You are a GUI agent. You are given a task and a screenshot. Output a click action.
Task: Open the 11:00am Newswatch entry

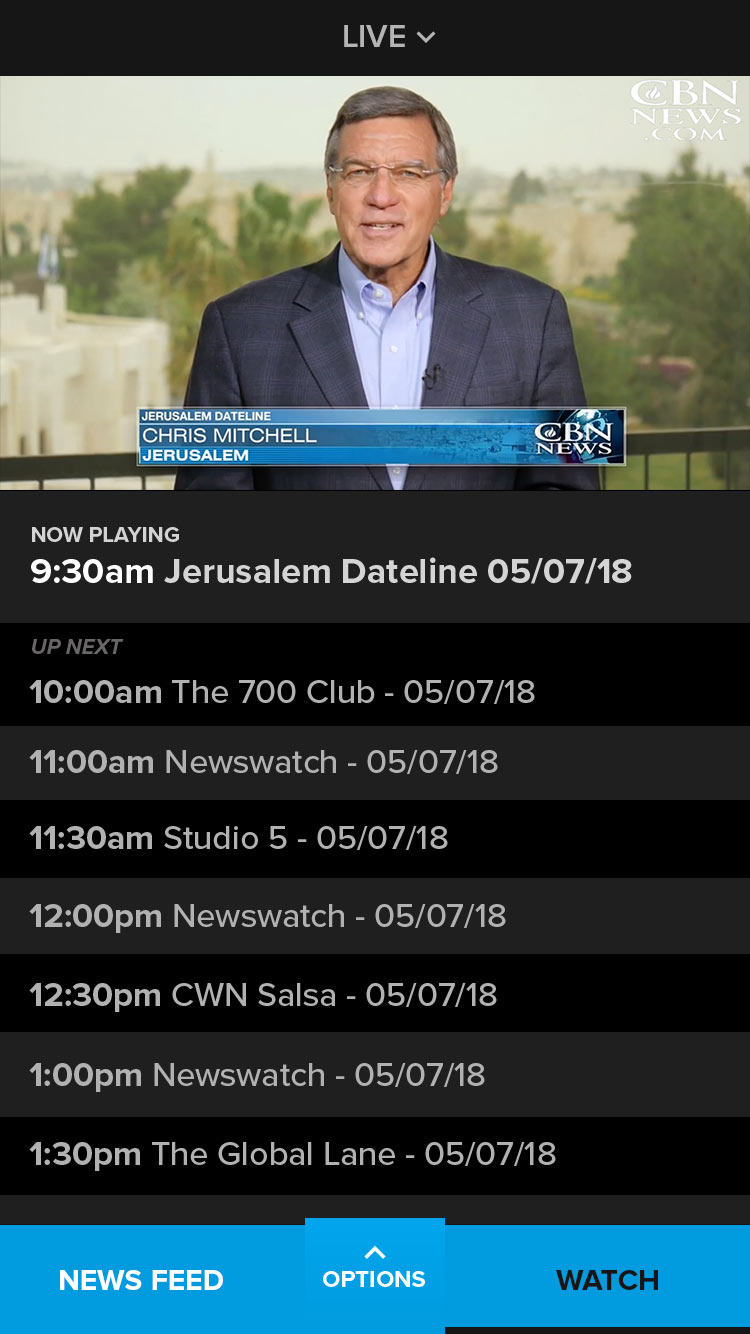click(x=264, y=762)
